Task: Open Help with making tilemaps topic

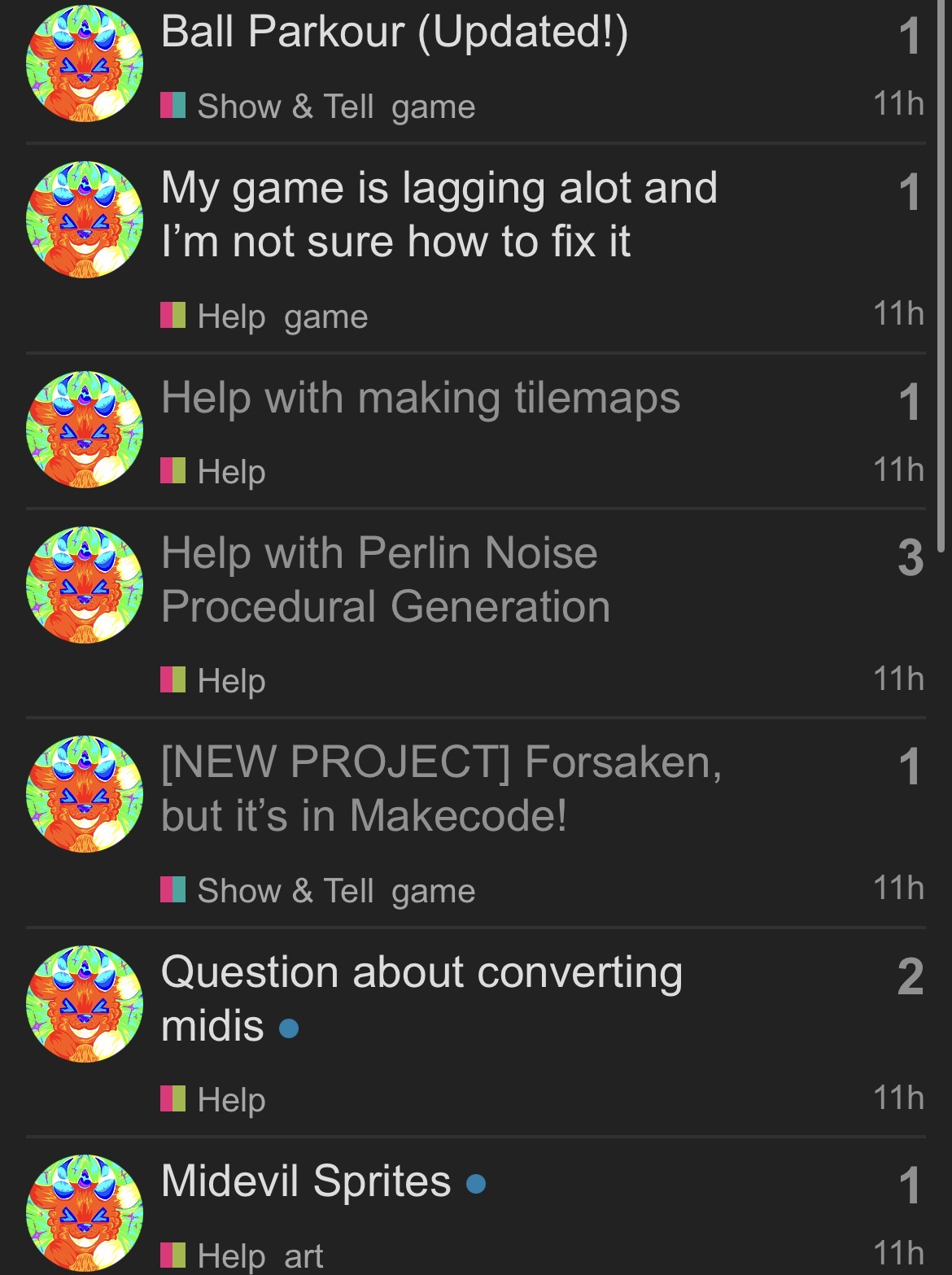Action: (x=420, y=398)
